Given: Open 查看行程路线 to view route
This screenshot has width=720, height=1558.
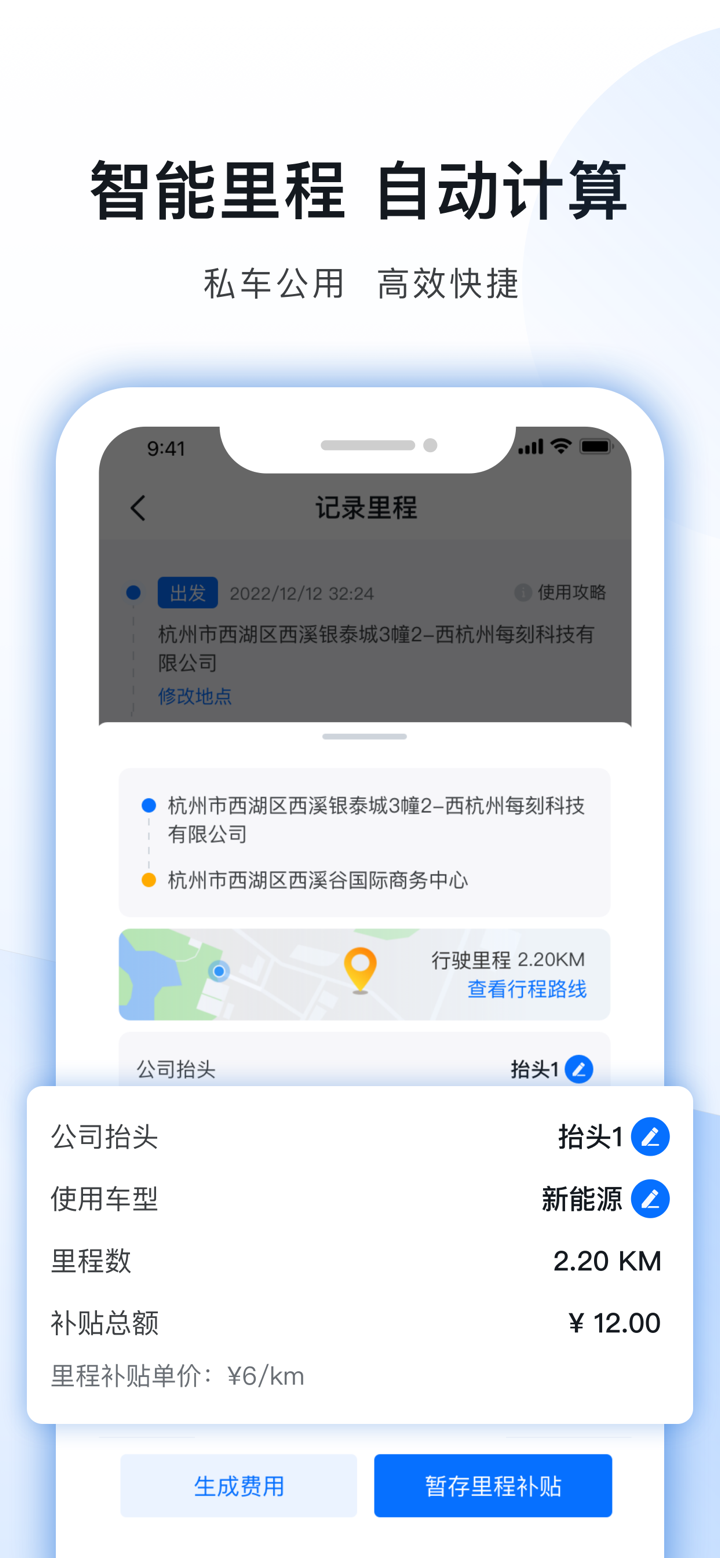Looking at the screenshot, I should [527, 989].
